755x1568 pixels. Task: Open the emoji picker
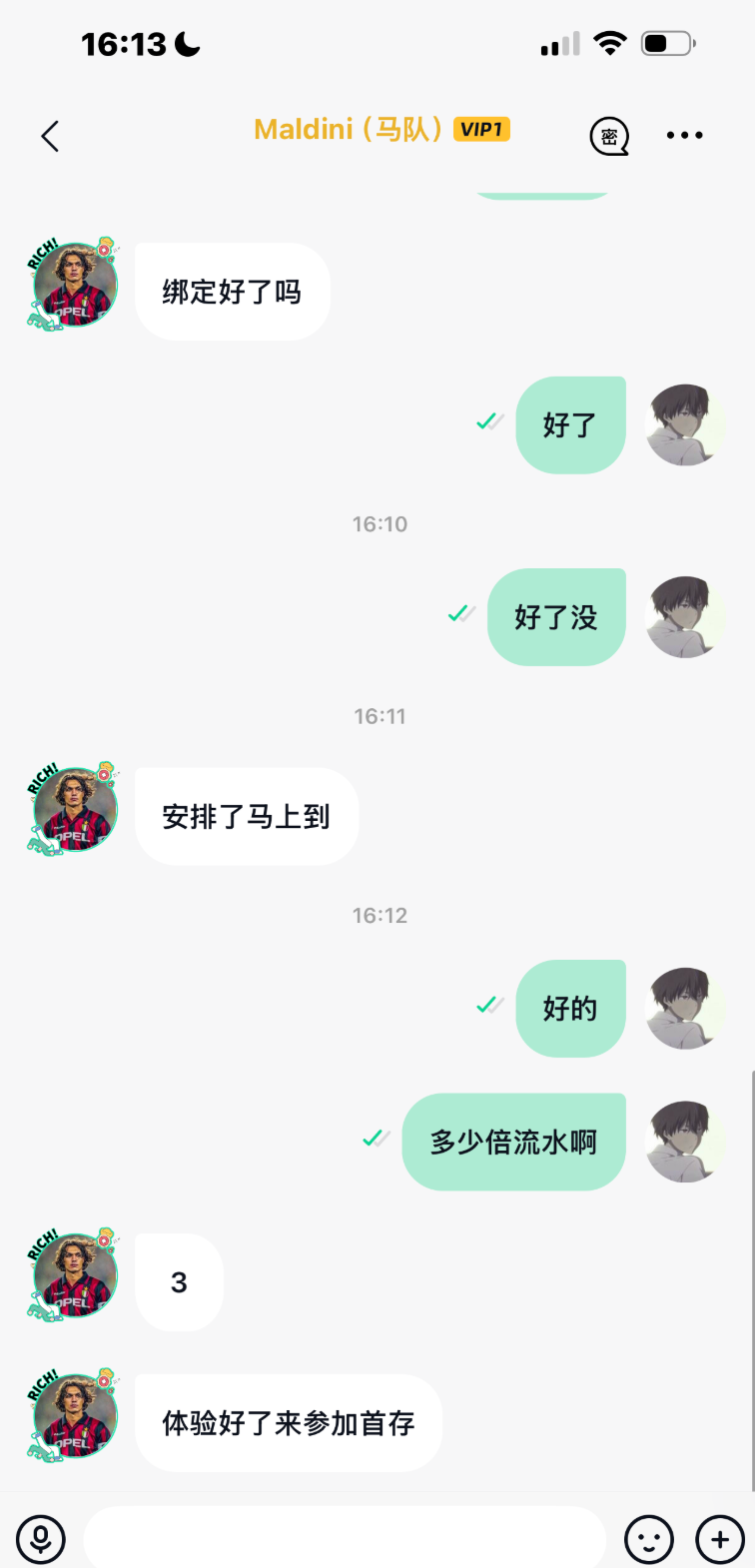pos(649,1540)
